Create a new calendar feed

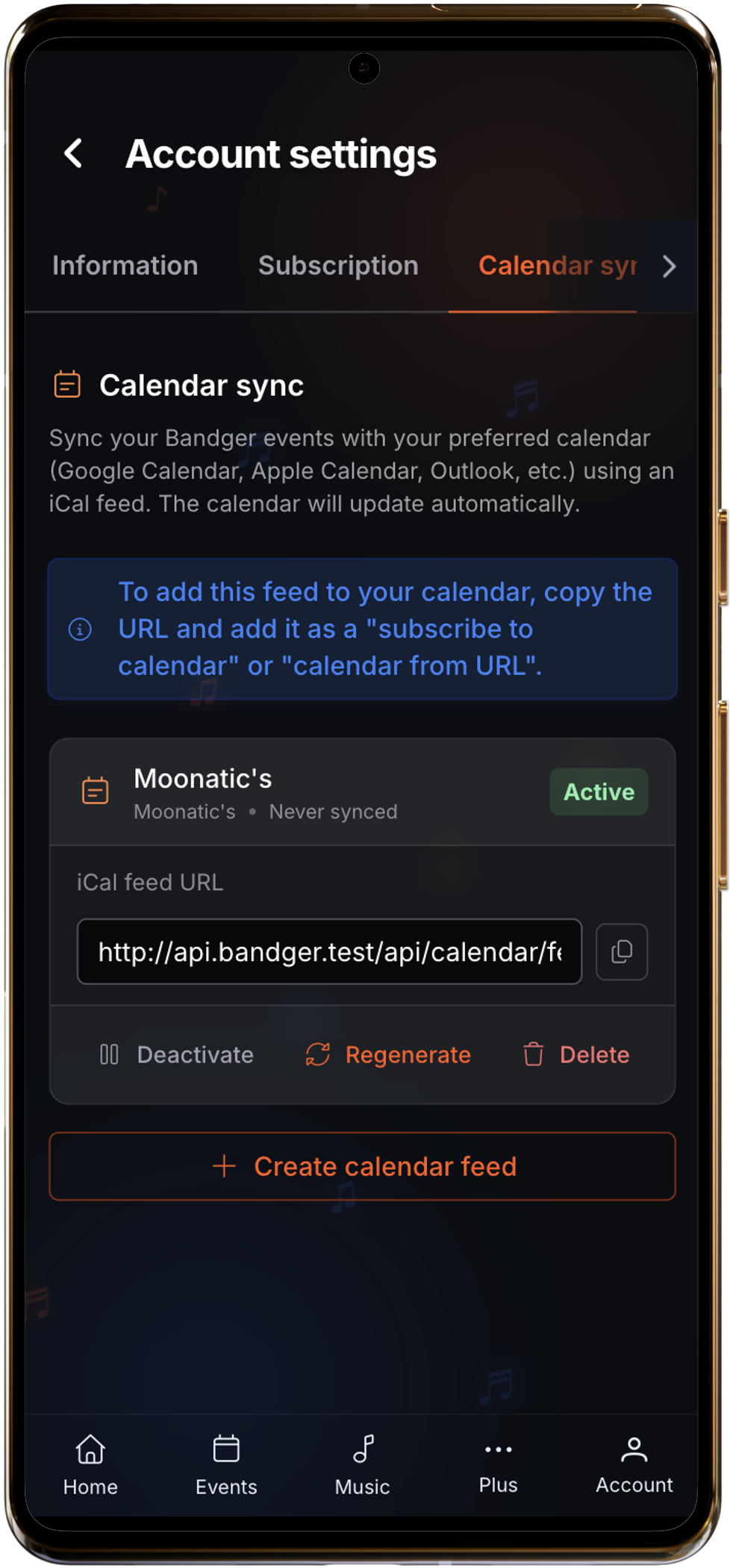[x=363, y=1166]
